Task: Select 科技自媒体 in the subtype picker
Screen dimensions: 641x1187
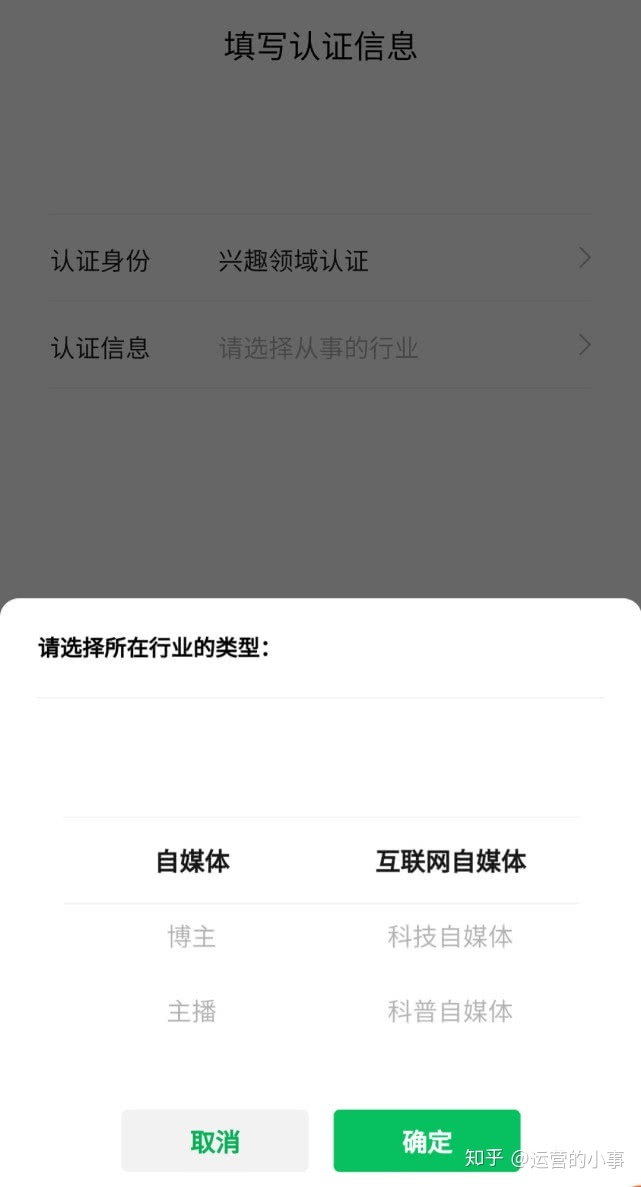Action: point(450,937)
